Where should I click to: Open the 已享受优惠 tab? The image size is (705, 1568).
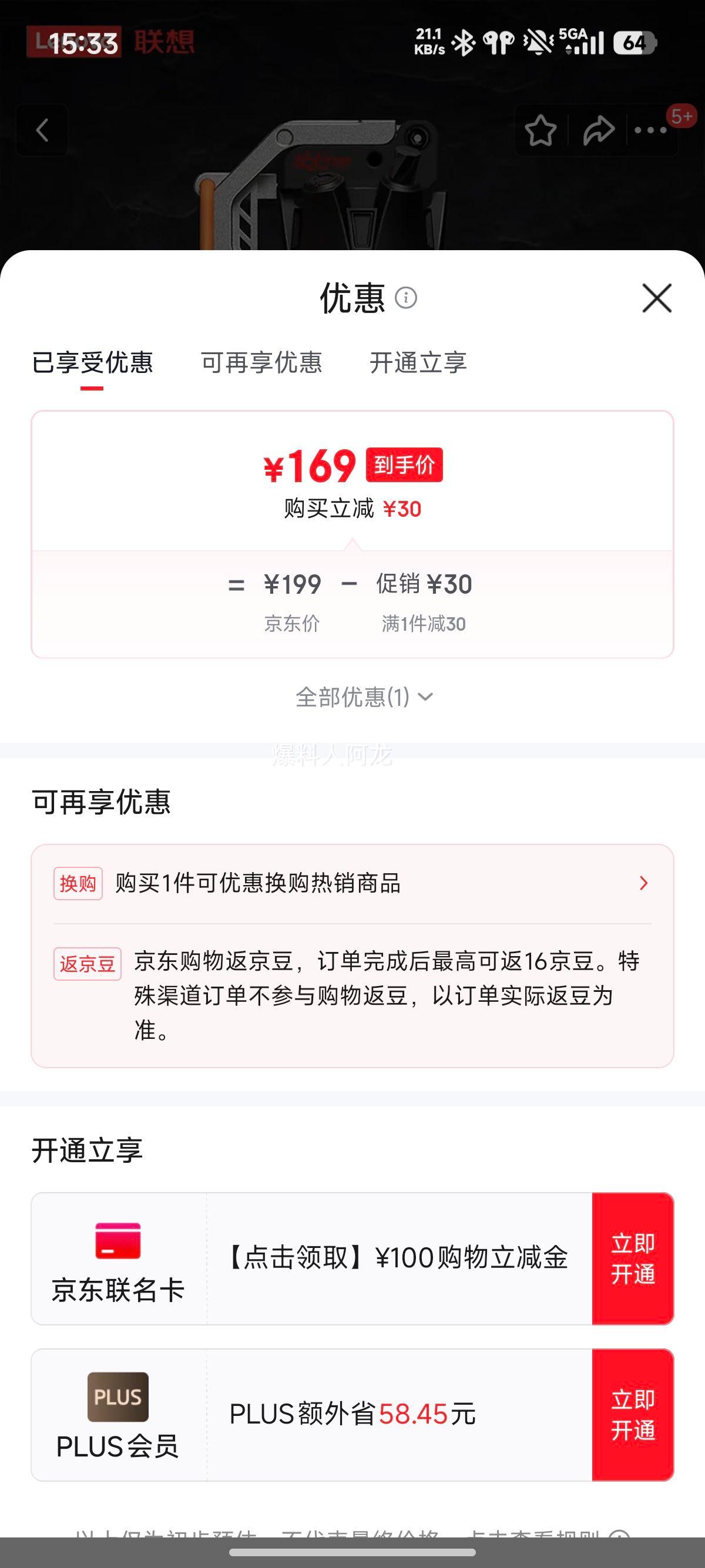click(x=95, y=363)
